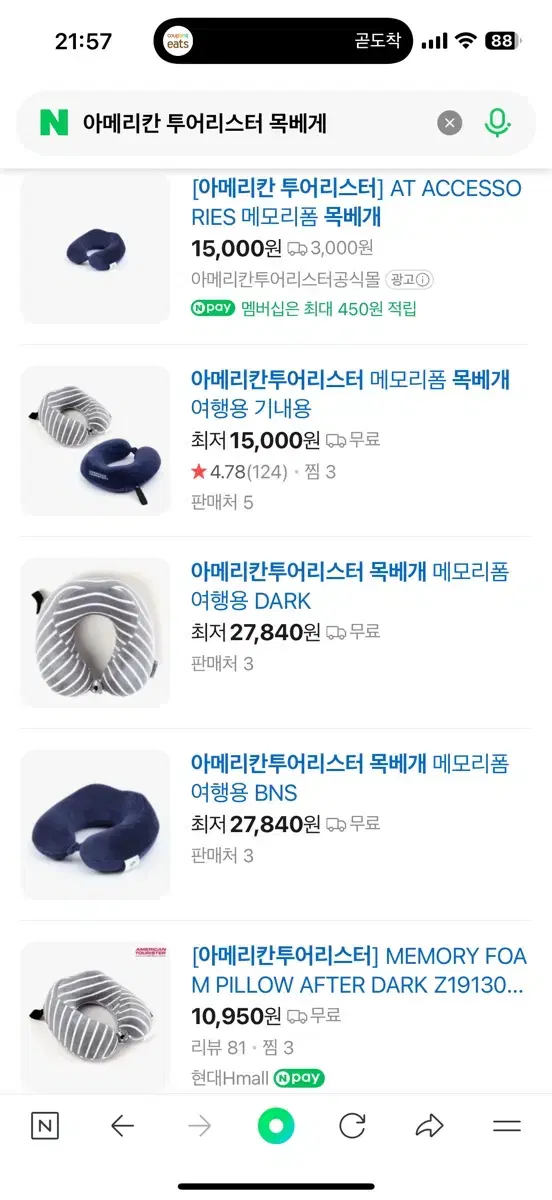The height and width of the screenshot is (1200, 552).
Task: Reload the current page
Action: pos(352,1126)
